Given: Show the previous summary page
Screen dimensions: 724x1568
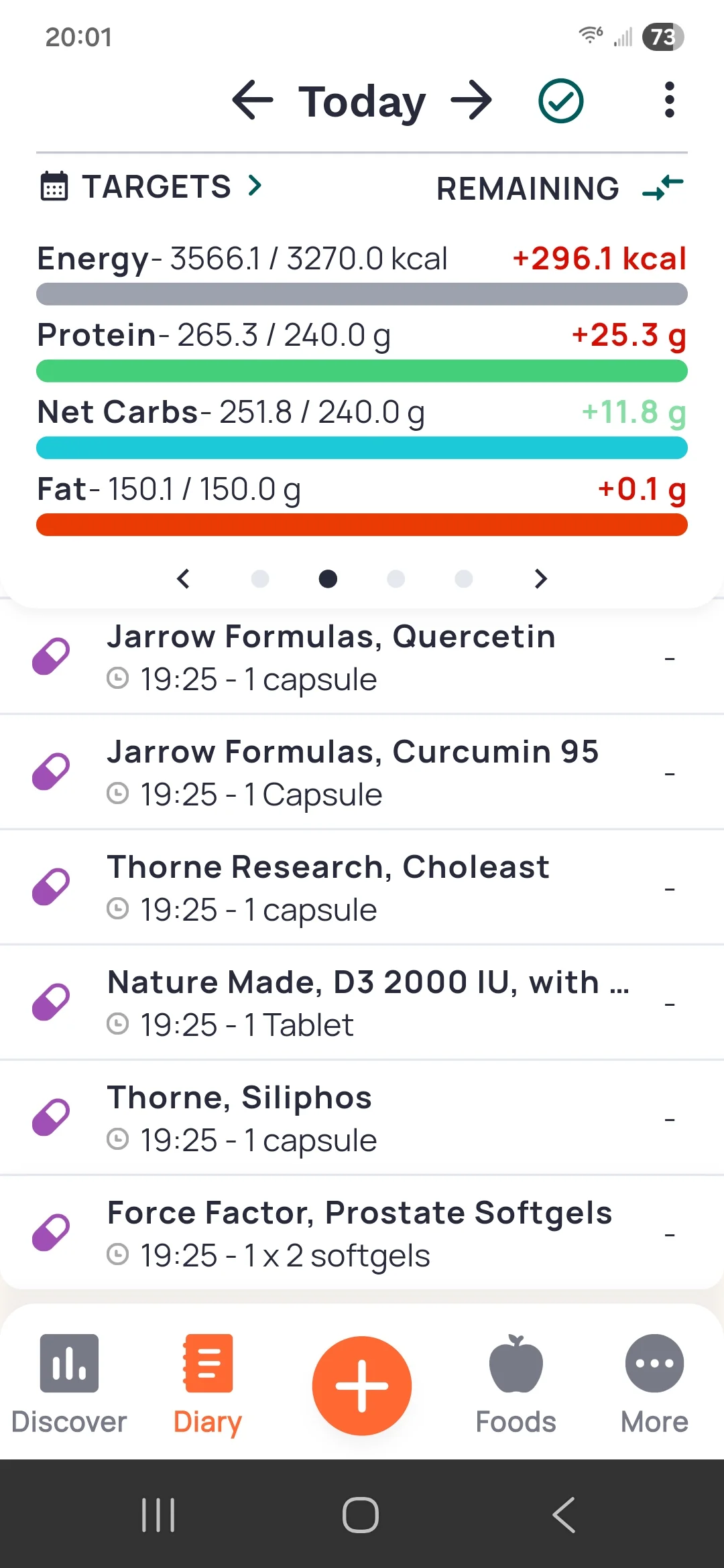Looking at the screenshot, I should [184, 578].
